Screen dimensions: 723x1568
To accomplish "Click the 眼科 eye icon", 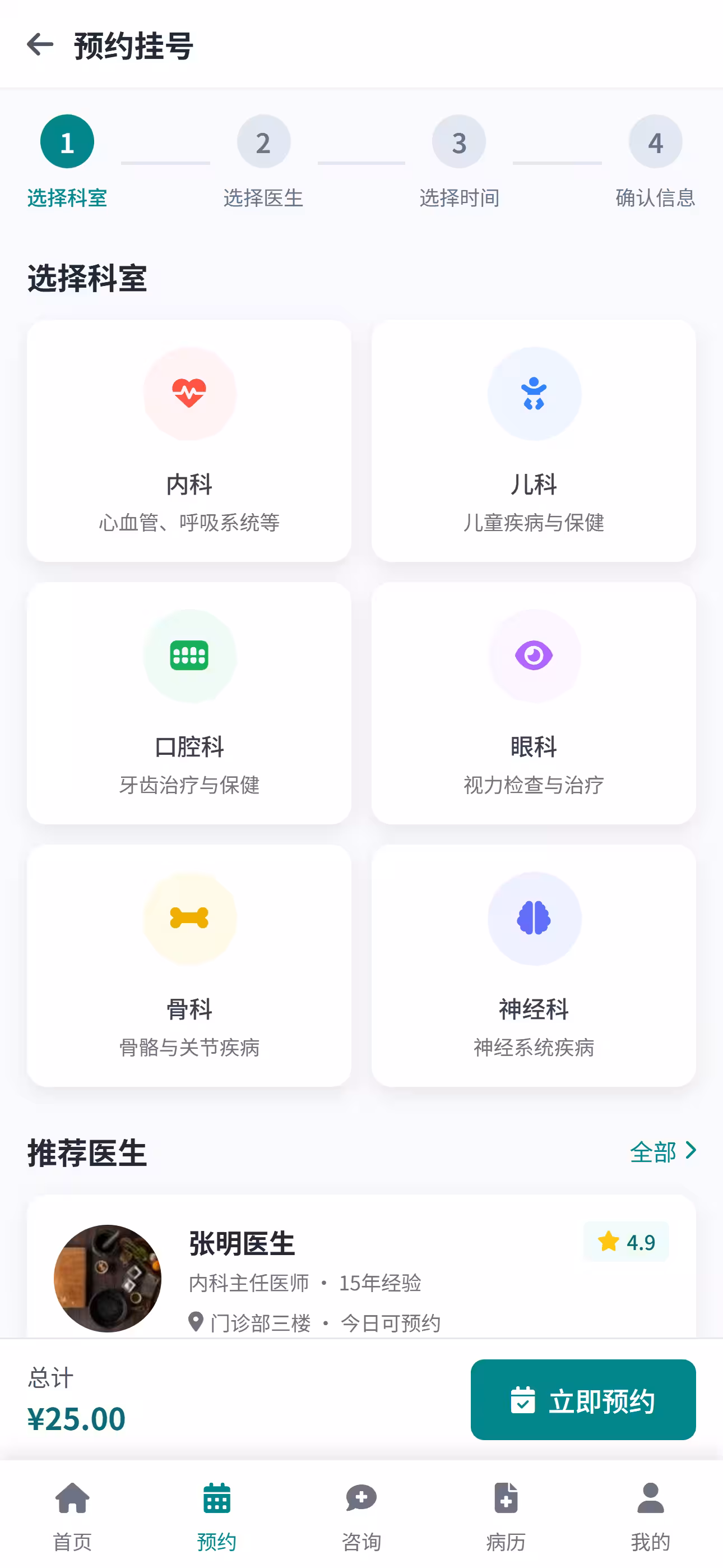I will point(534,656).
